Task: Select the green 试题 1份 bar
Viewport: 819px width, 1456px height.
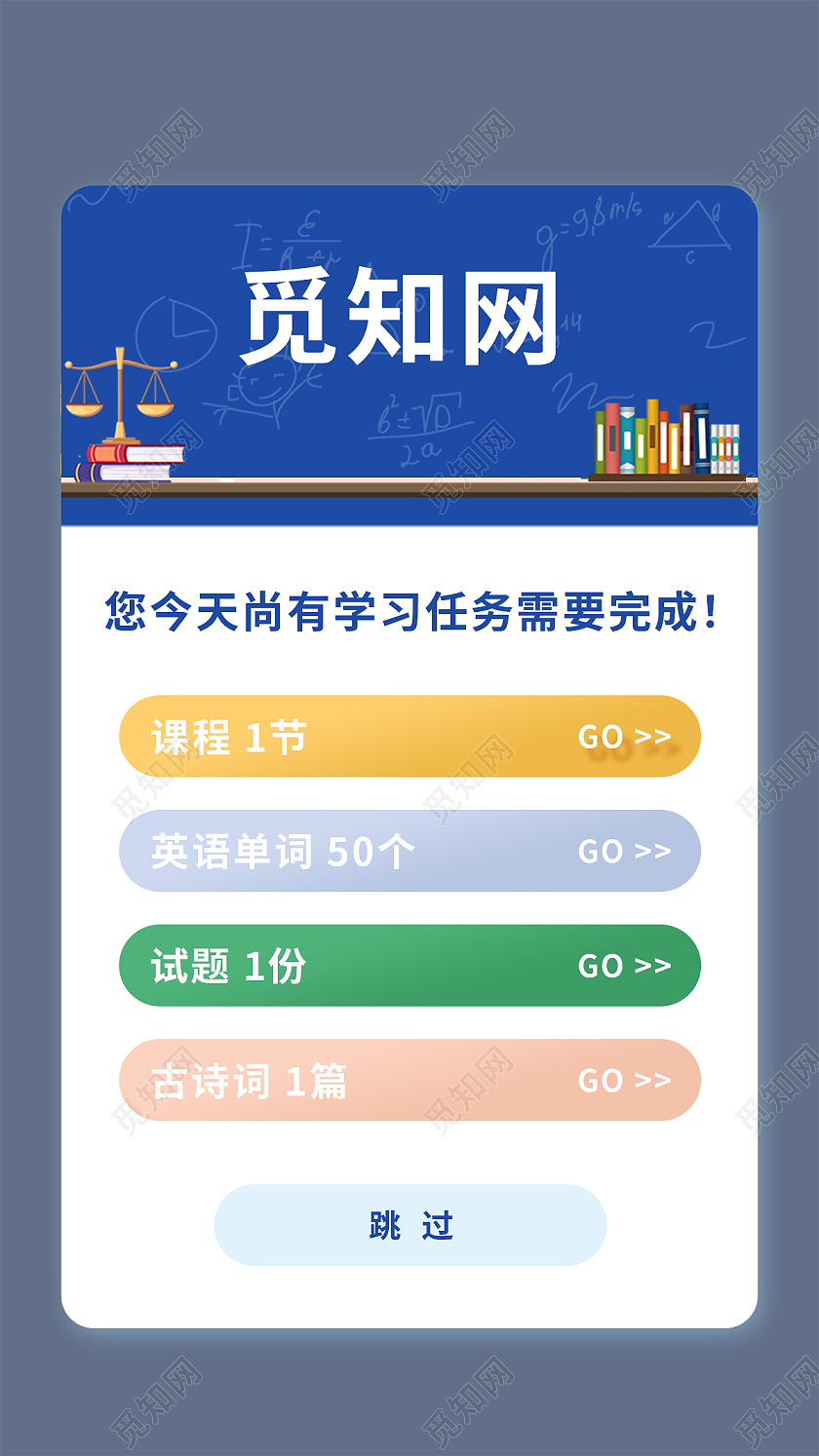Action: point(409,965)
